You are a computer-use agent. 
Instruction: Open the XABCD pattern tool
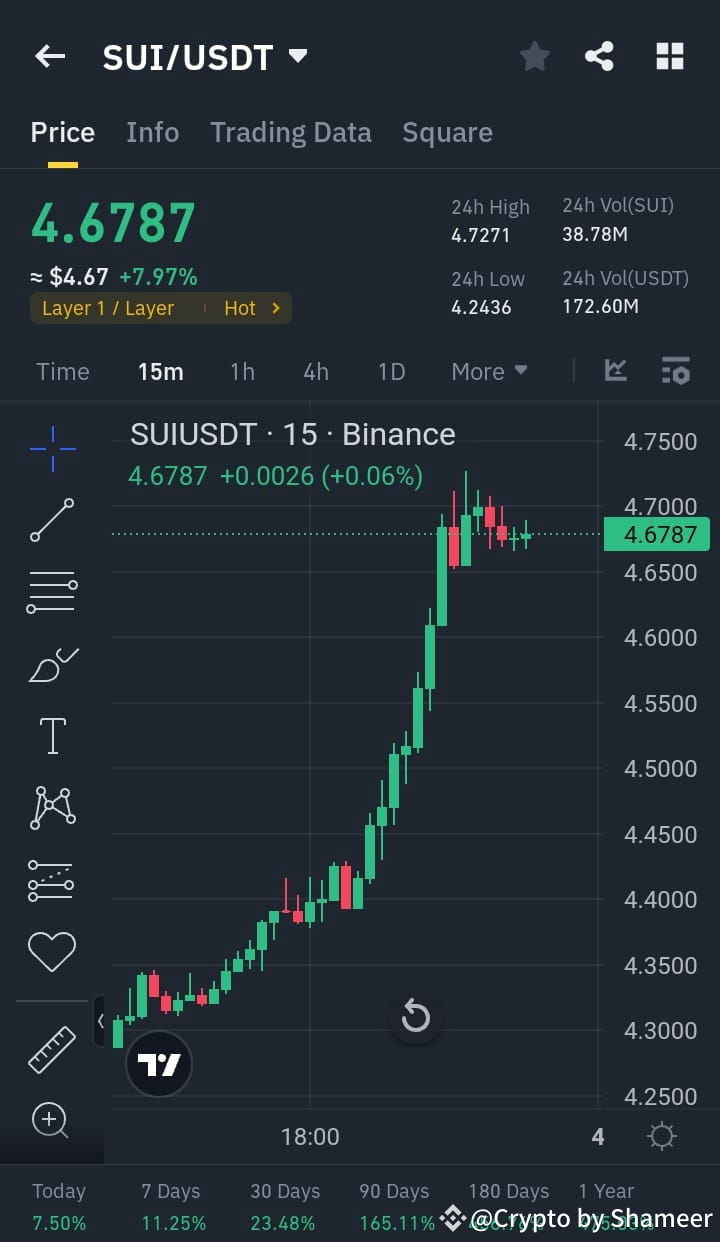point(51,807)
